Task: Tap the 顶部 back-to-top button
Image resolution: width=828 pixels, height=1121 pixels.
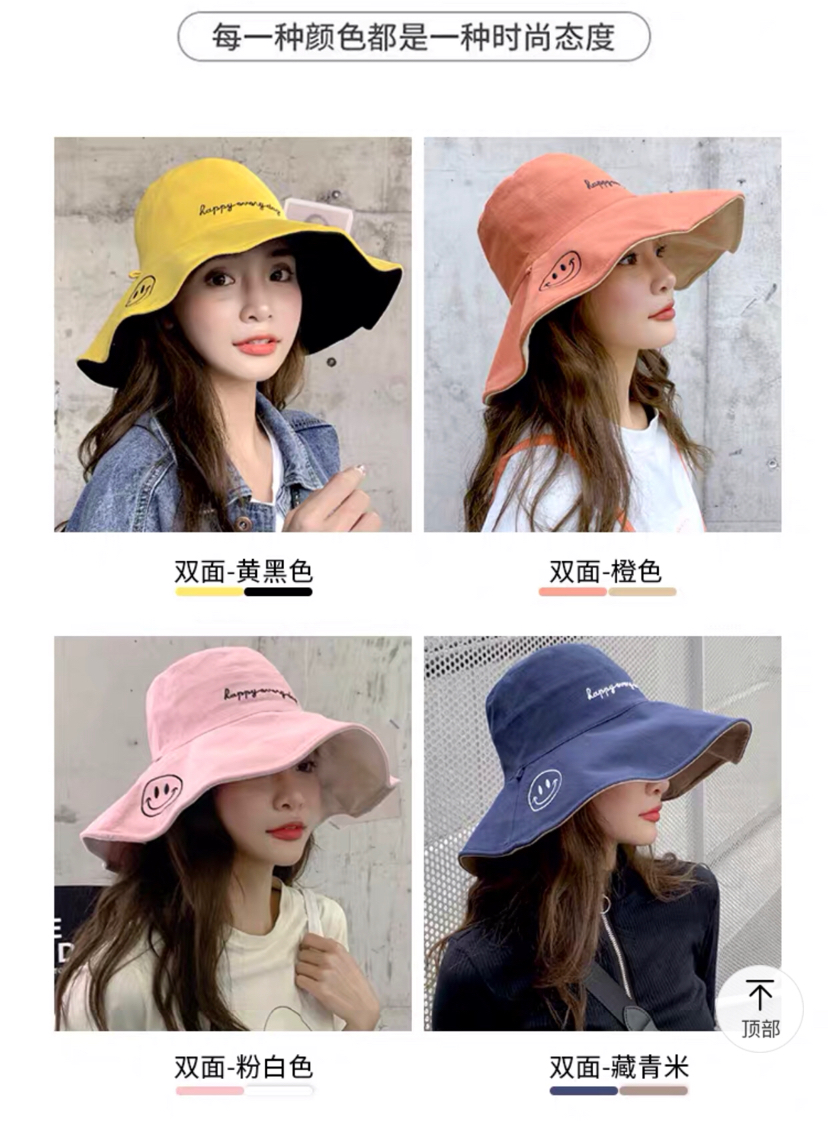Action: [x=760, y=1009]
